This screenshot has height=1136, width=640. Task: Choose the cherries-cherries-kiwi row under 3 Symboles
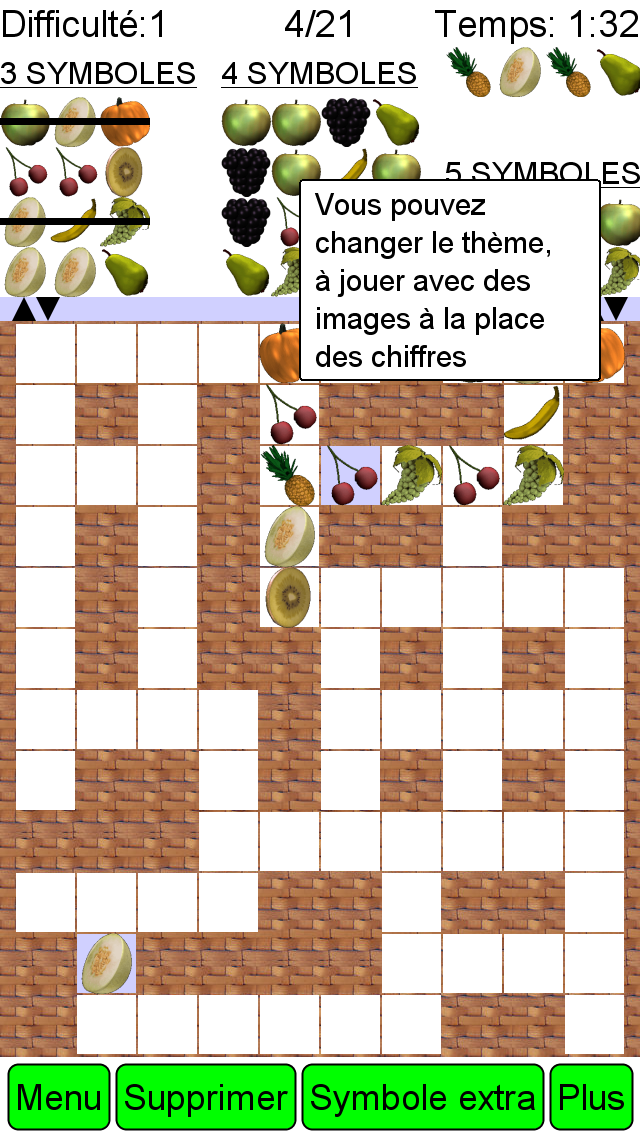coord(75,172)
